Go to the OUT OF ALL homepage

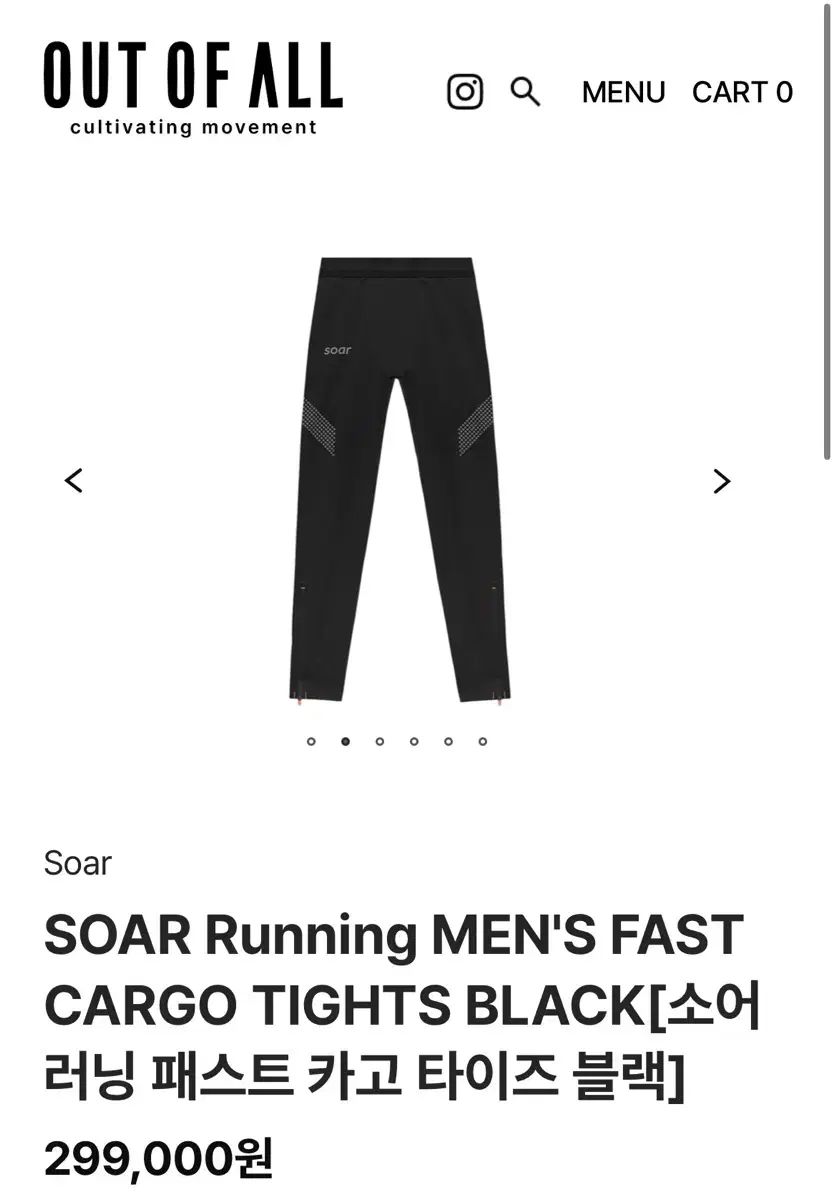pyautogui.click(x=193, y=88)
